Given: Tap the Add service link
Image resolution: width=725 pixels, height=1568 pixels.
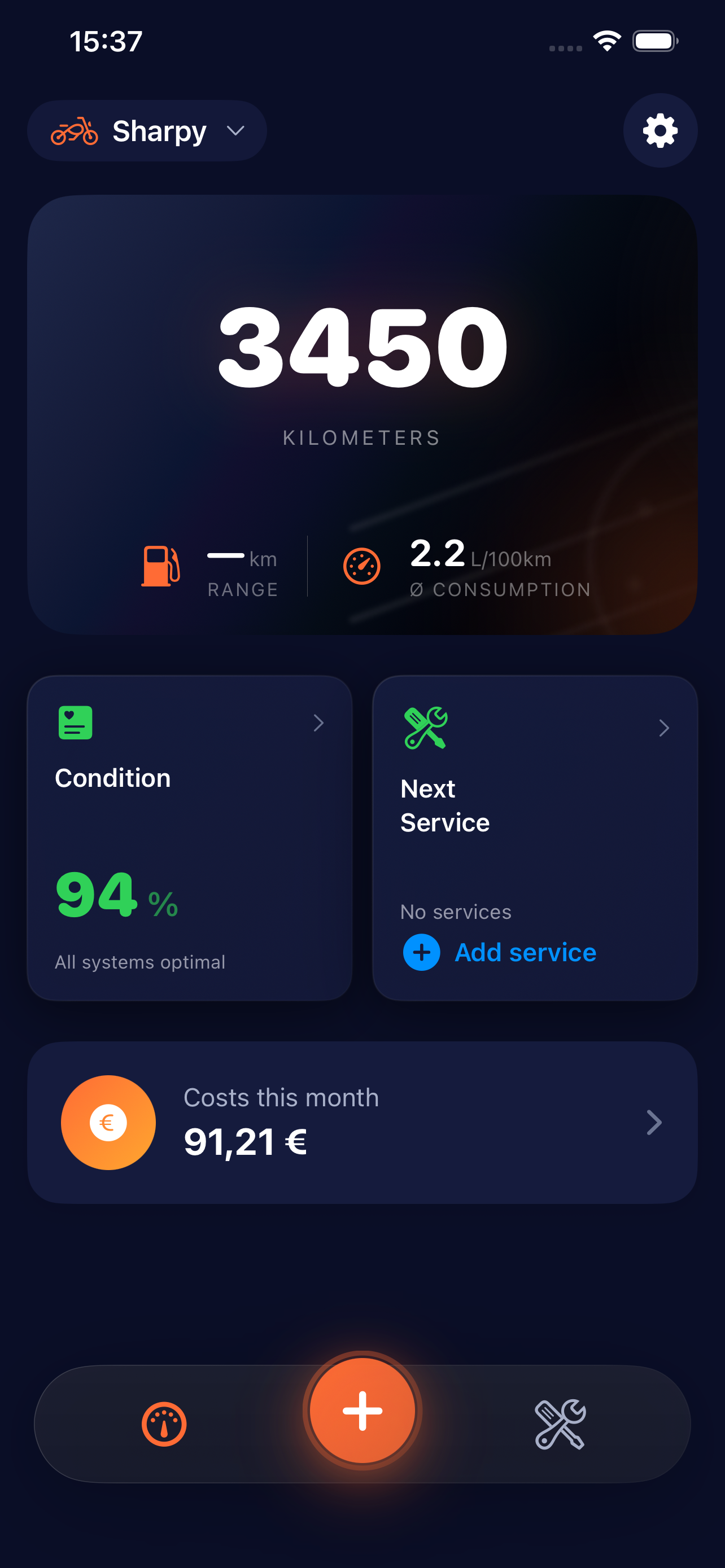Looking at the screenshot, I should tap(525, 952).
